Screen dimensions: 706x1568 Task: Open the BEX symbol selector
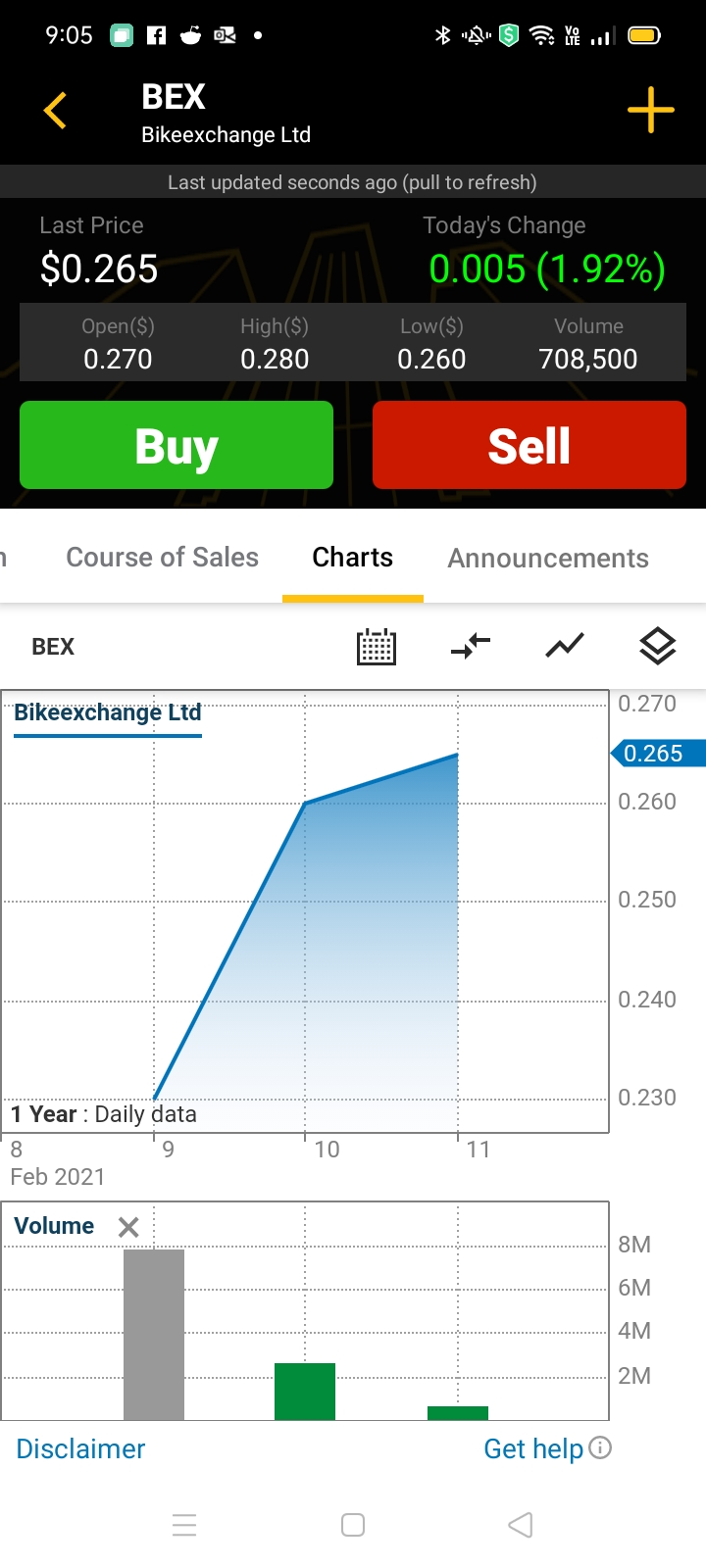tap(52, 646)
